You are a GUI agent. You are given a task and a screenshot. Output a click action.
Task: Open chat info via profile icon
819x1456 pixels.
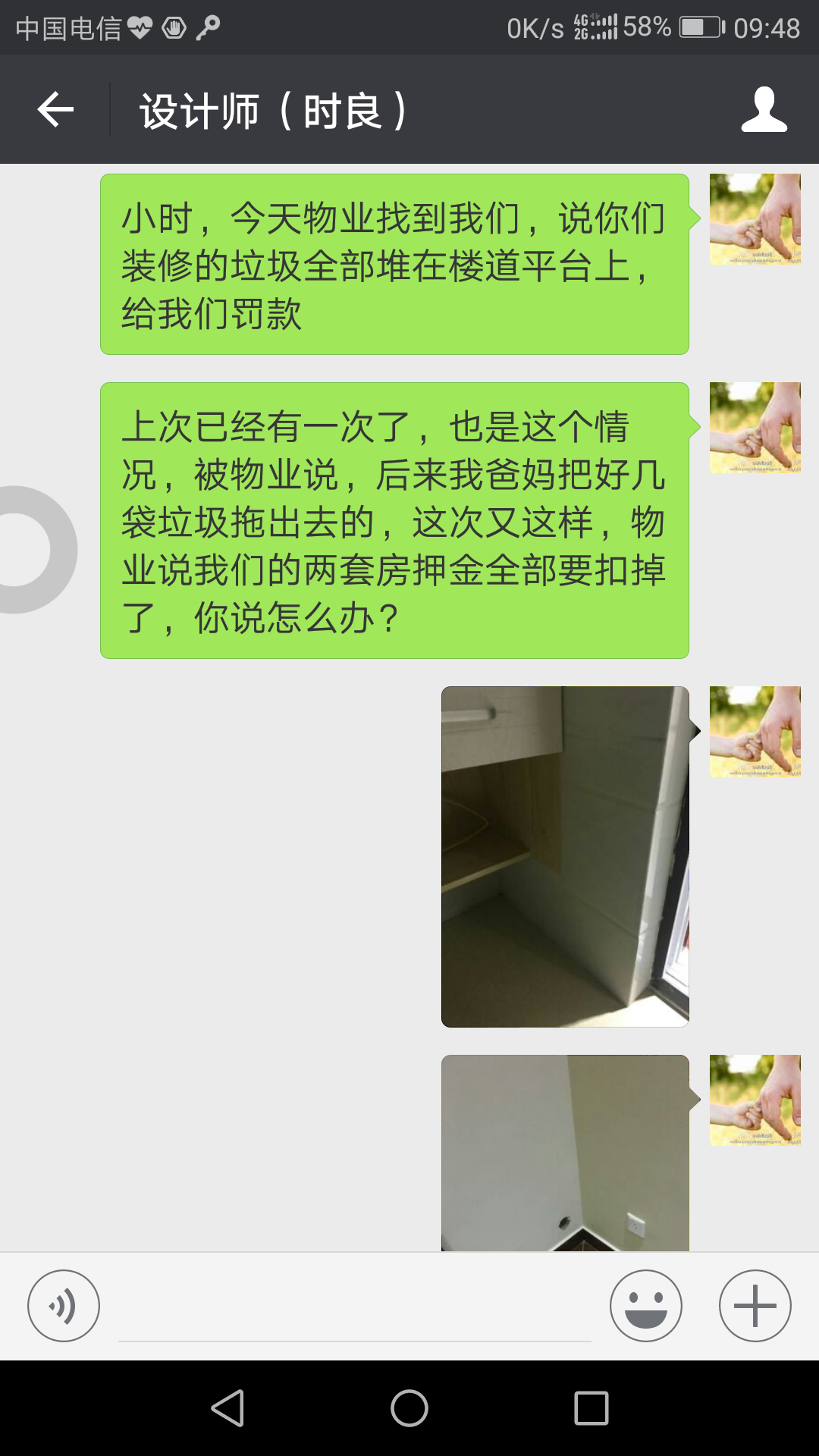tap(764, 110)
